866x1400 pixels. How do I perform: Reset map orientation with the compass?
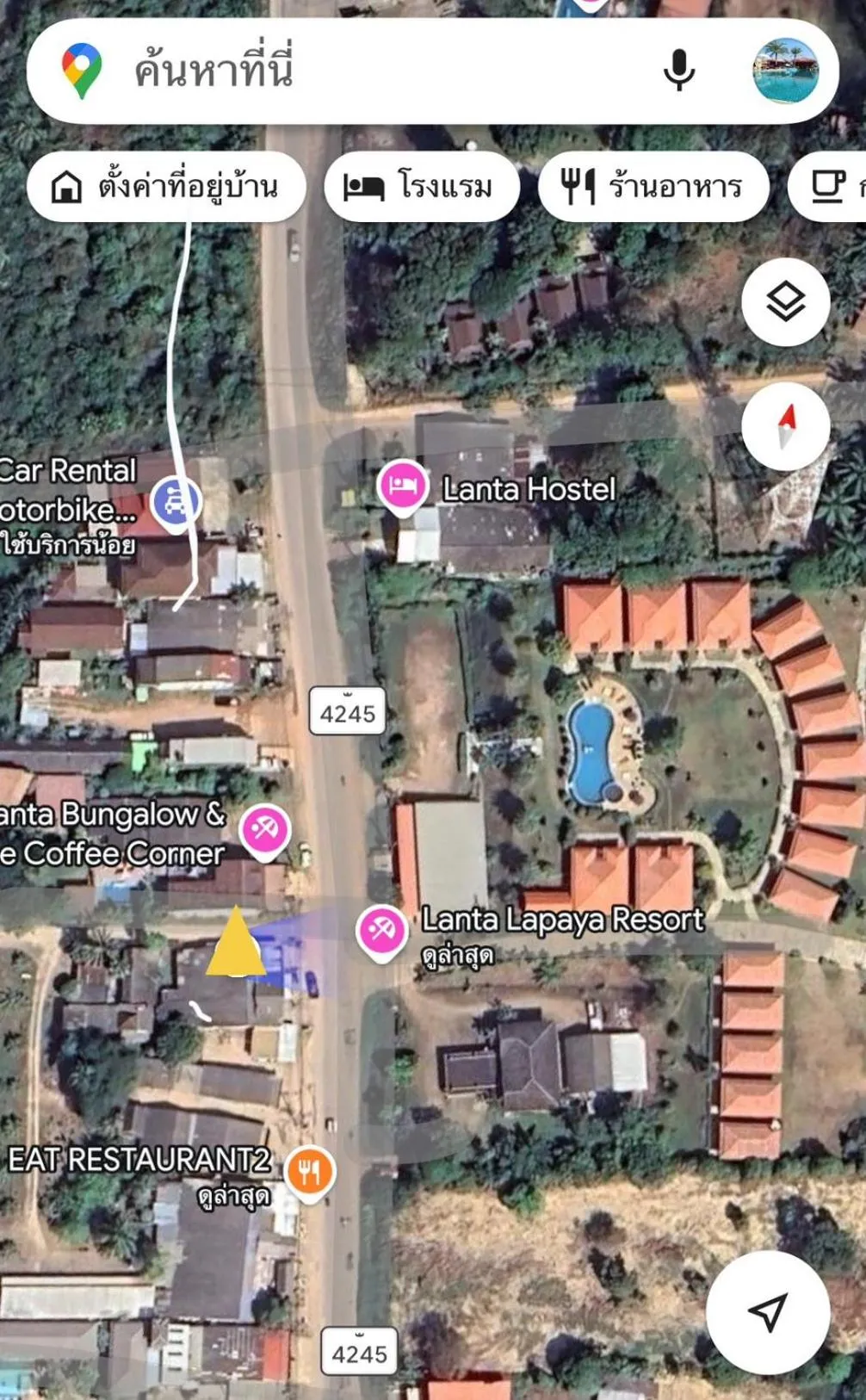pyautogui.click(x=785, y=427)
